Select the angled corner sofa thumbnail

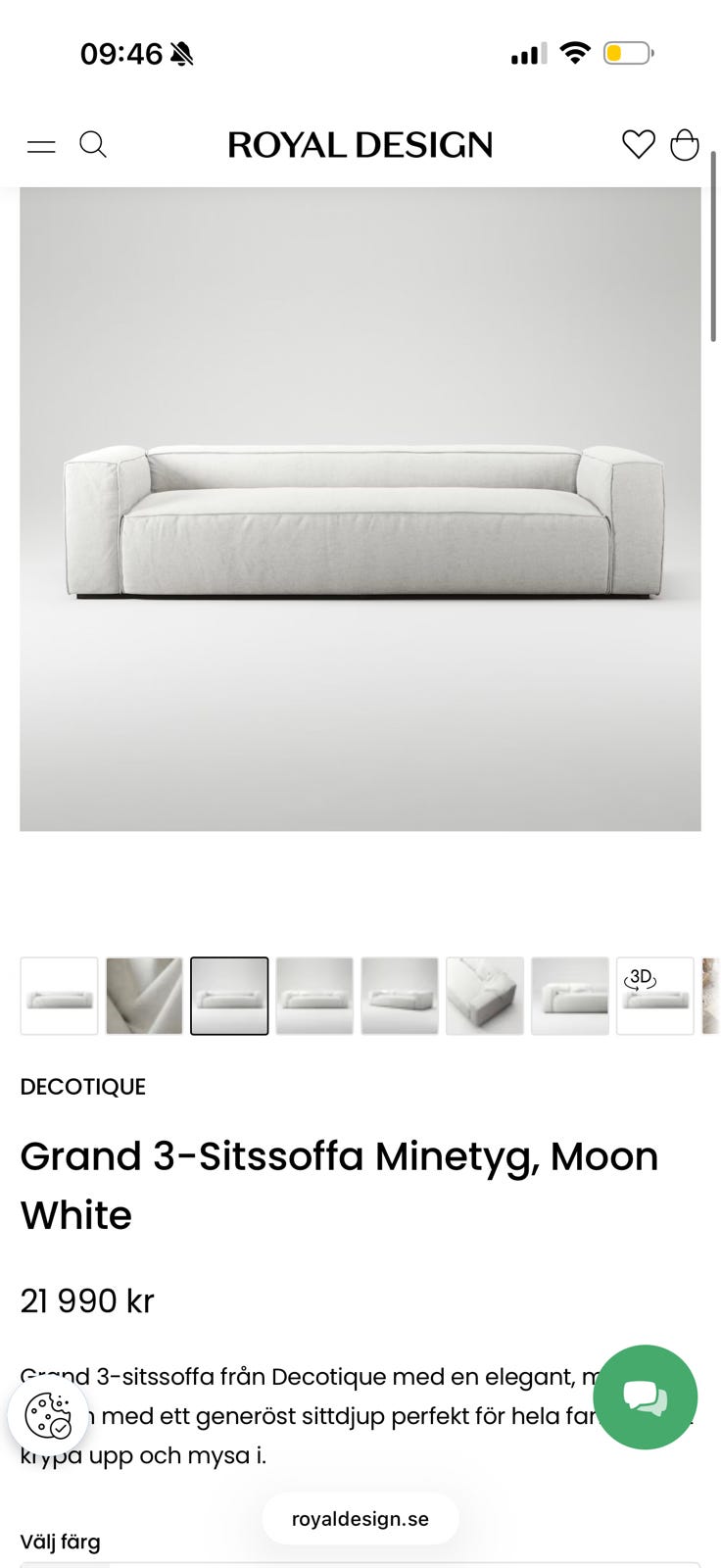click(485, 996)
